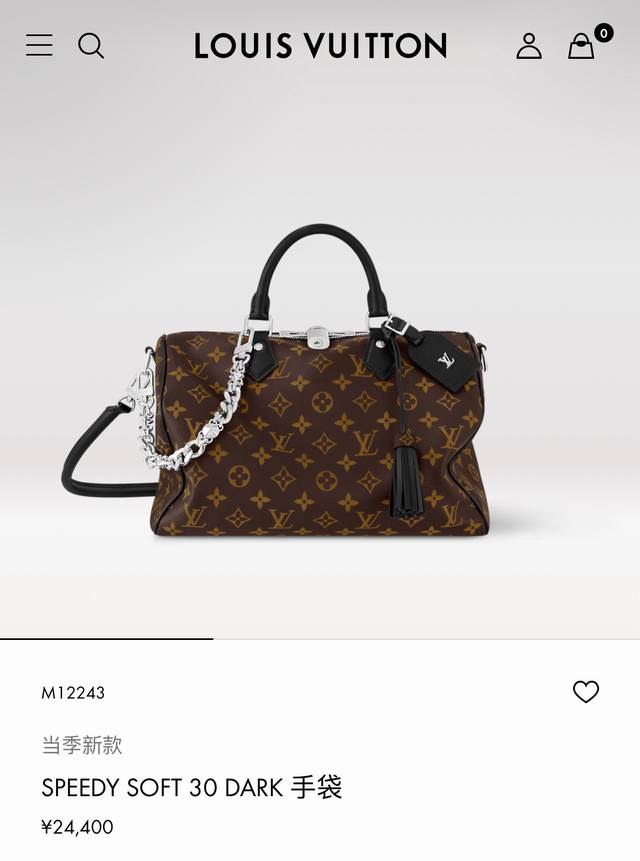Add Speedy Soft 30 to wishlist

pyautogui.click(x=586, y=692)
